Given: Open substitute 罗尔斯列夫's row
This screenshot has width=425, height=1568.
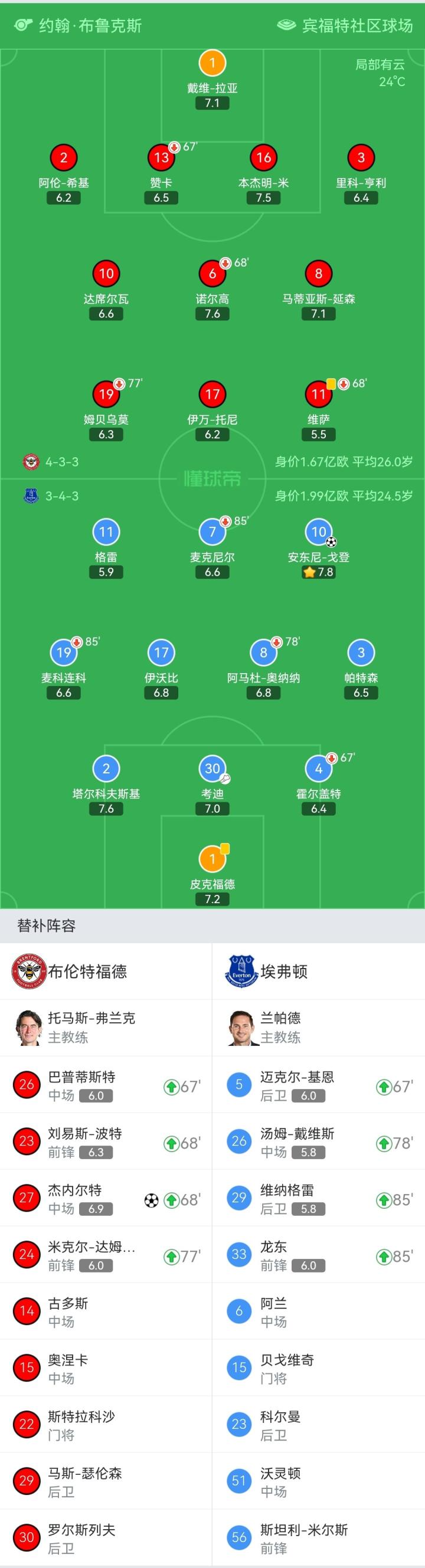Looking at the screenshot, I should point(106,1538).
